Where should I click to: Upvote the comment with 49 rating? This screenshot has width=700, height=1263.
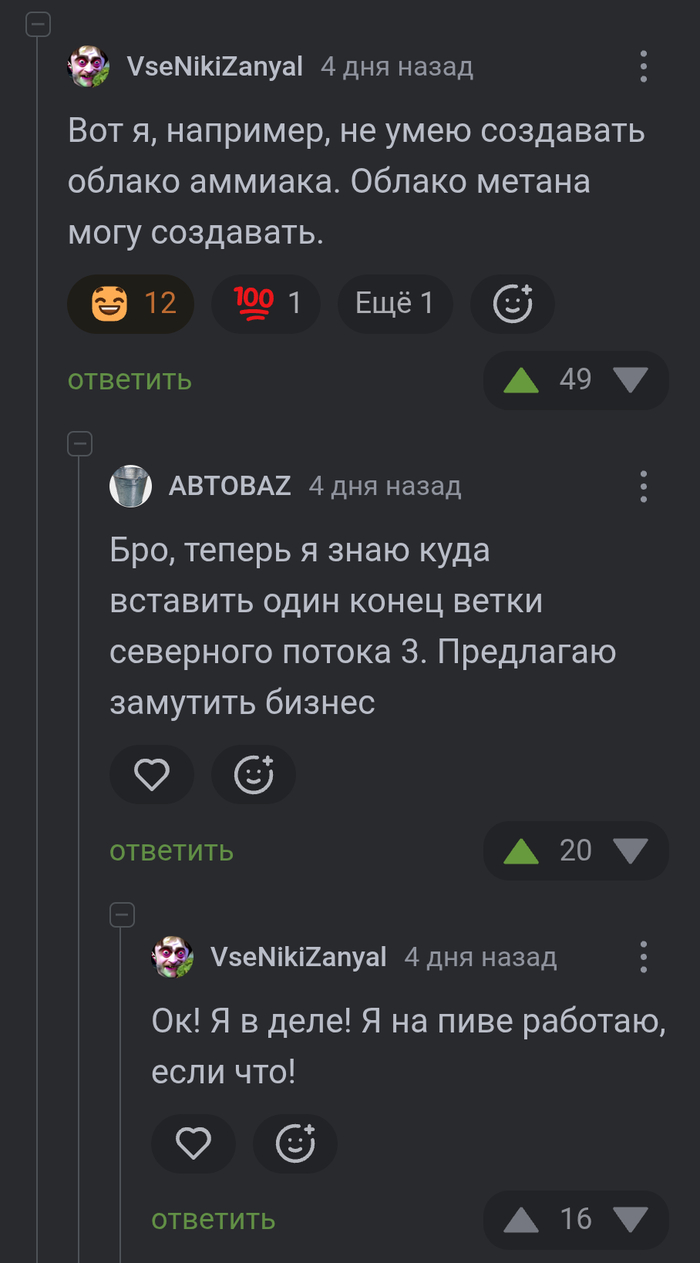click(521, 380)
